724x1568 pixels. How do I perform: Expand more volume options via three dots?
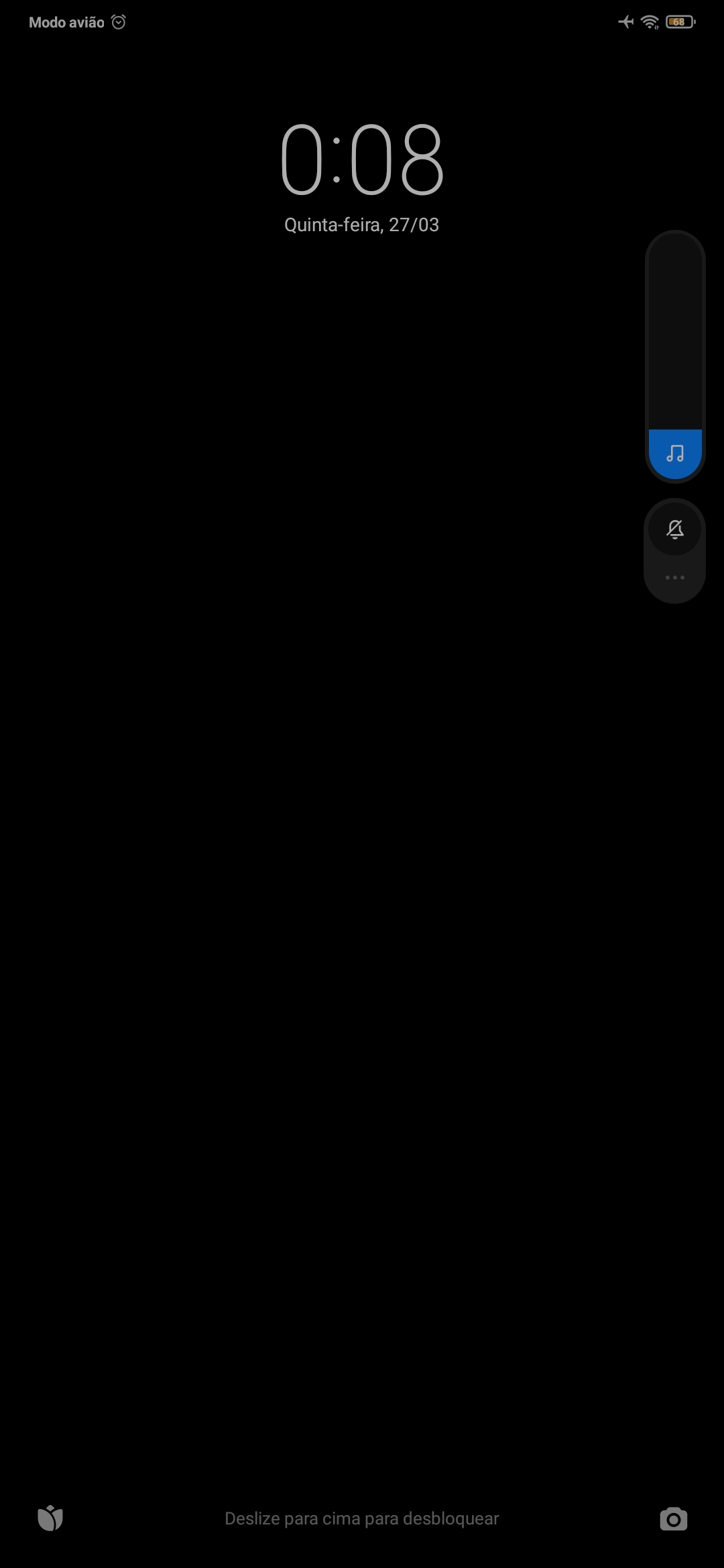pyautogui.click(x=675, y=578)
